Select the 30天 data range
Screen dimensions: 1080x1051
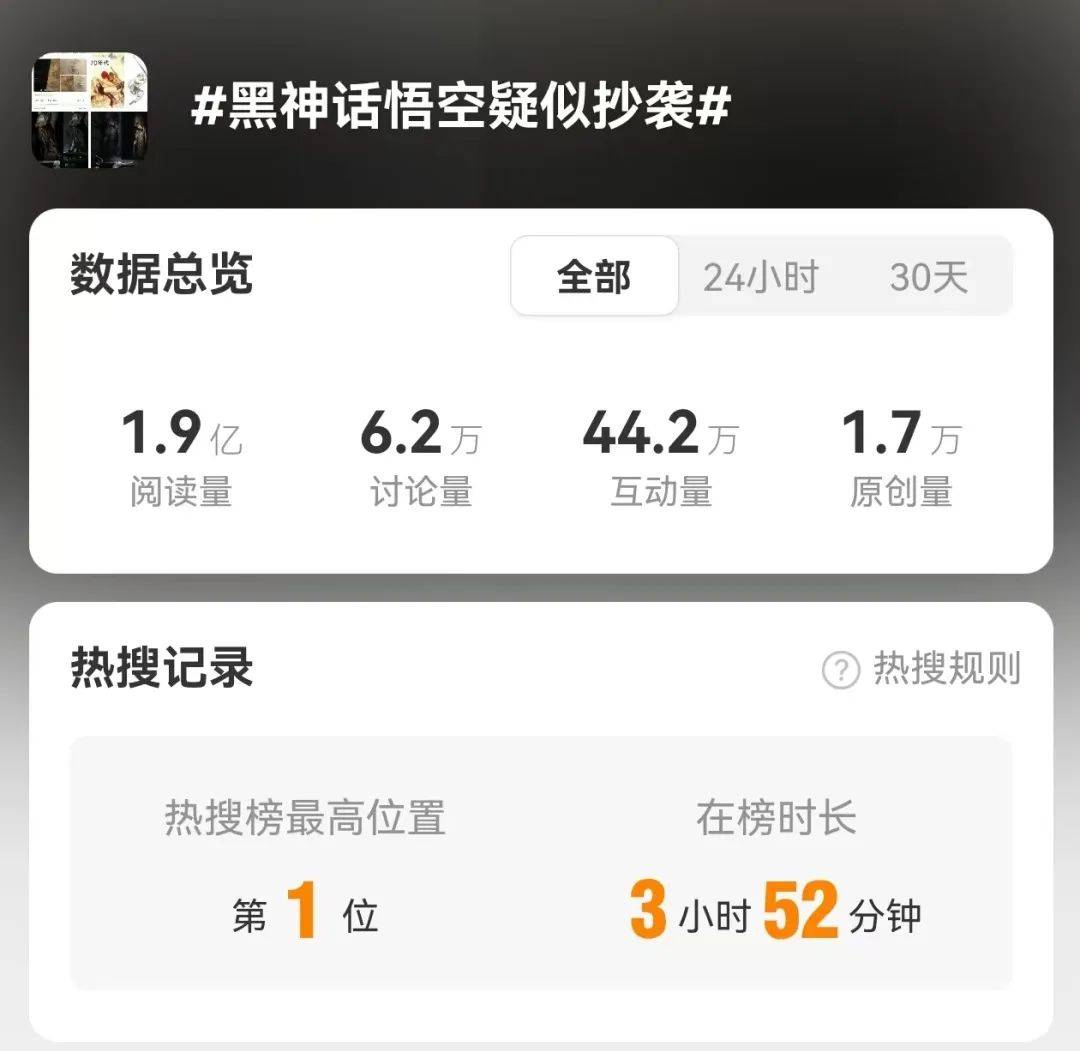click(x=929, y=277)
